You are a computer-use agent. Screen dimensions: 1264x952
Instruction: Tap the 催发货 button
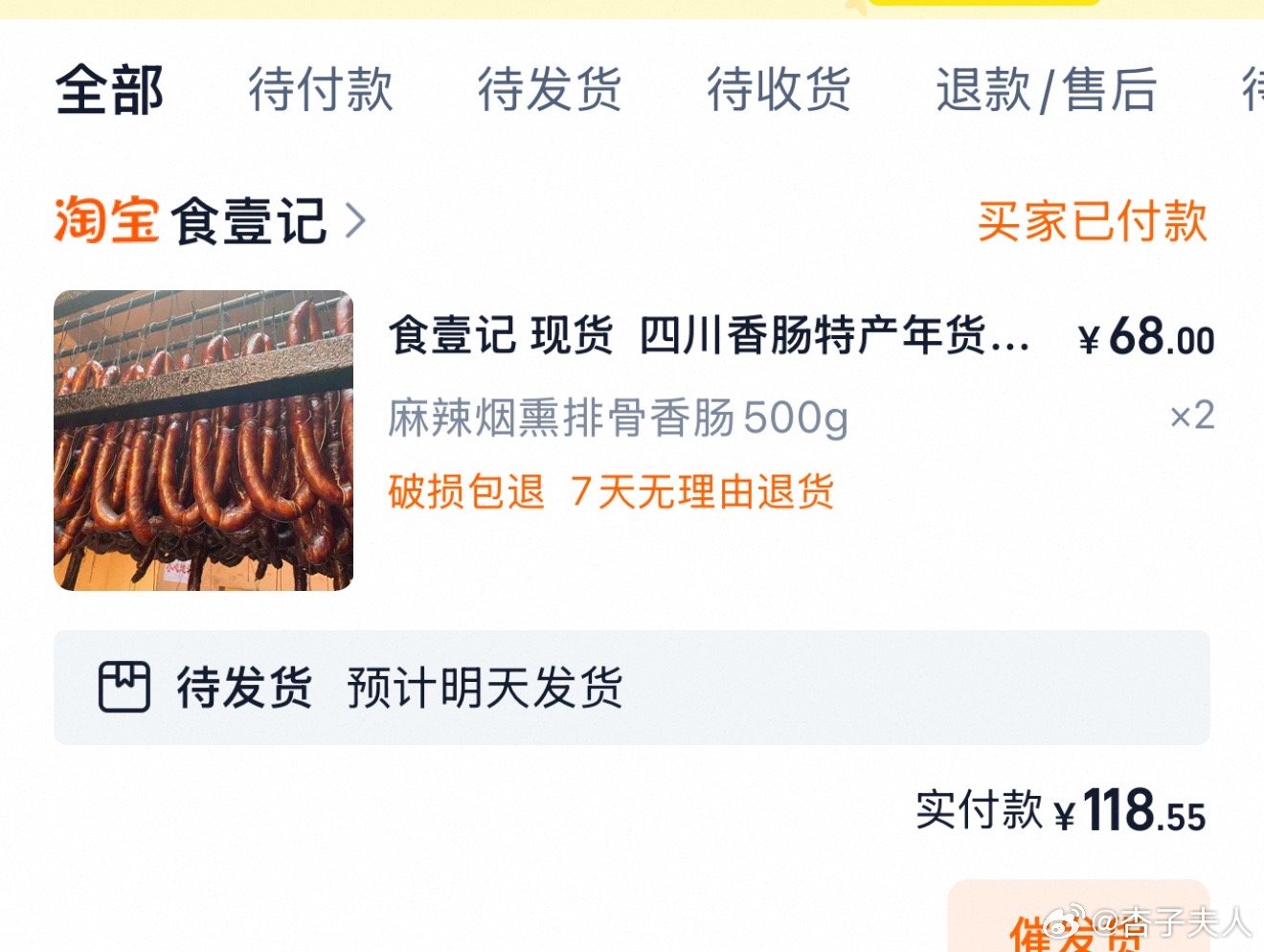tap(1077, 924)
